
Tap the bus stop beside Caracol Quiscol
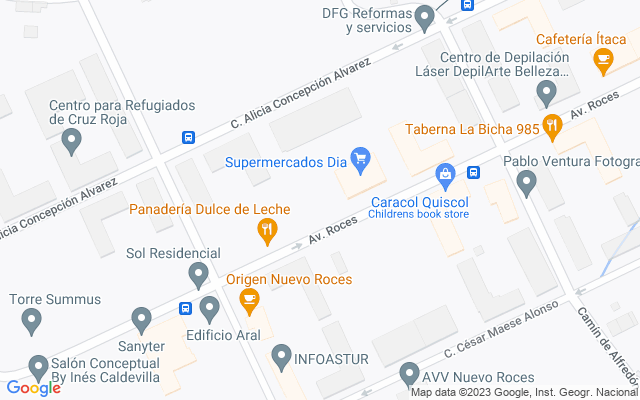click(473, 172)
